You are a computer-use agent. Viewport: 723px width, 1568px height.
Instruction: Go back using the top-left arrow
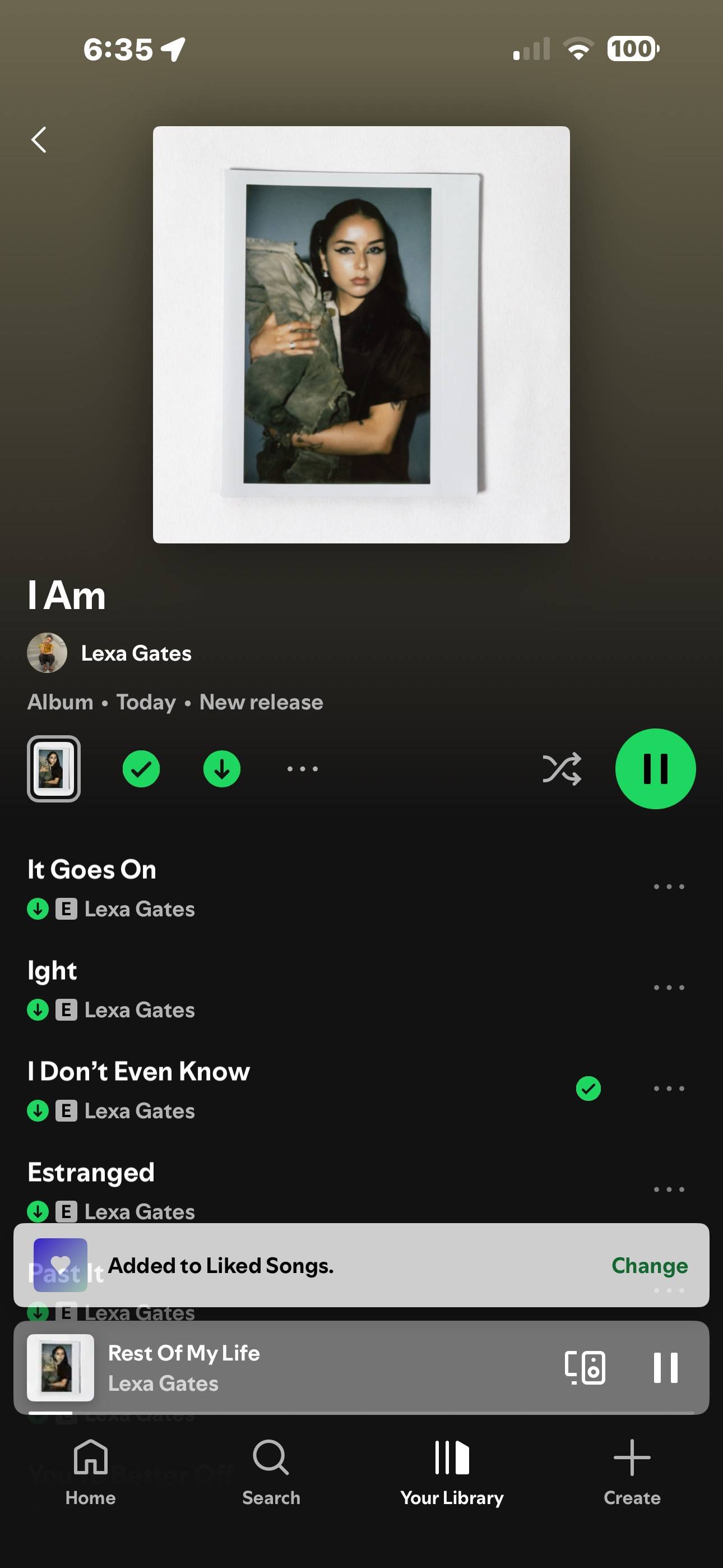coord(39,140)
